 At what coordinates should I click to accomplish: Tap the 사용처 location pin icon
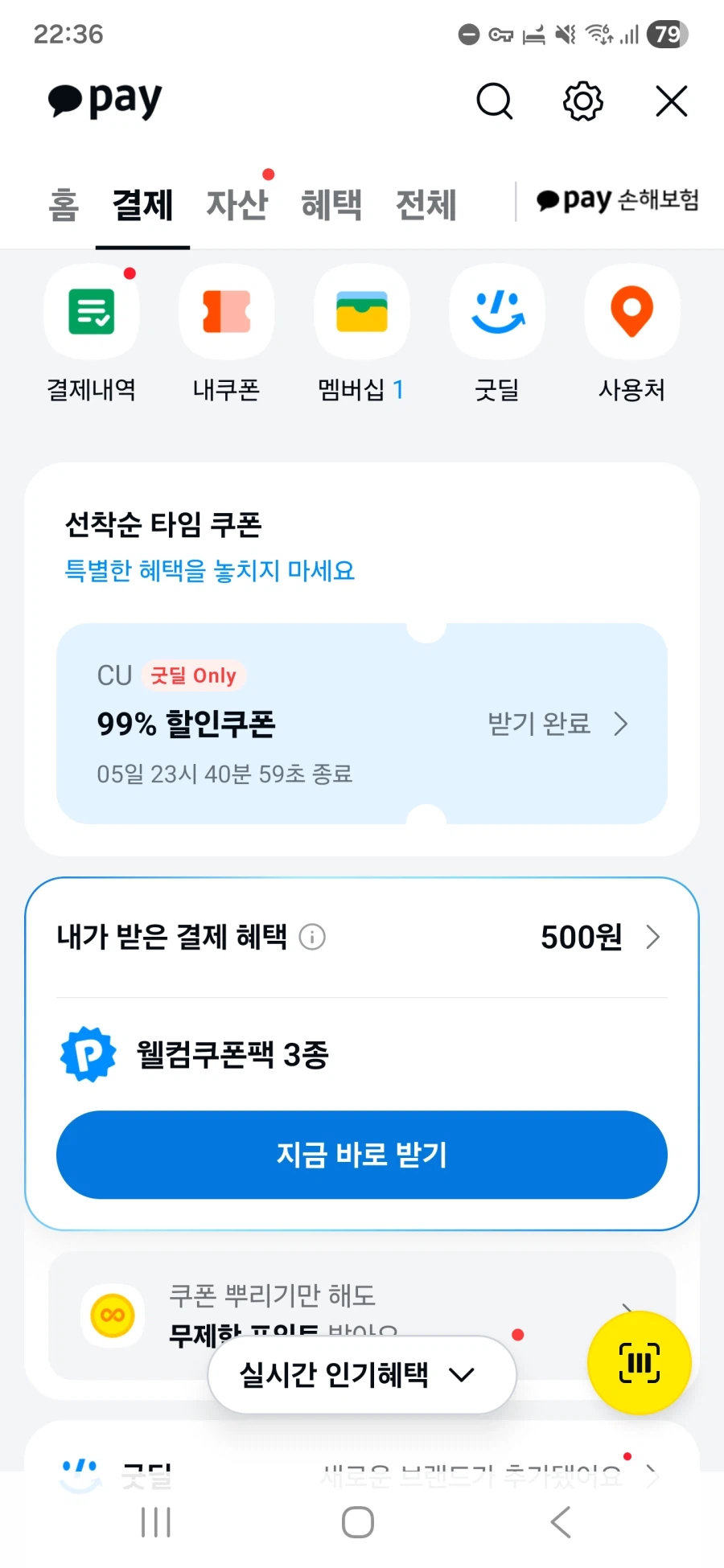(631, 312)
